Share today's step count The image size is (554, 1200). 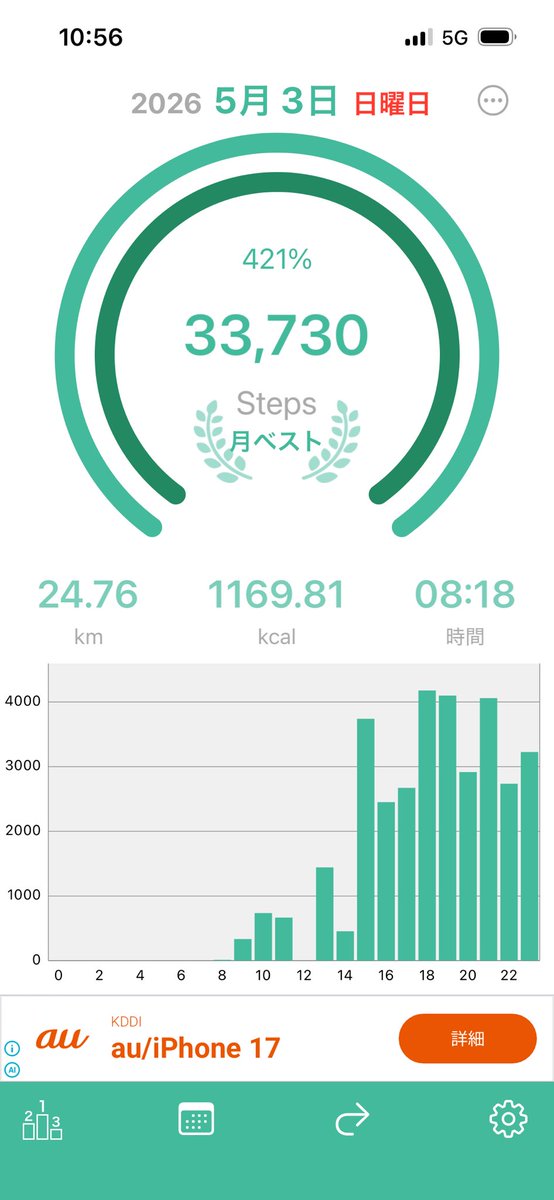352,1119
